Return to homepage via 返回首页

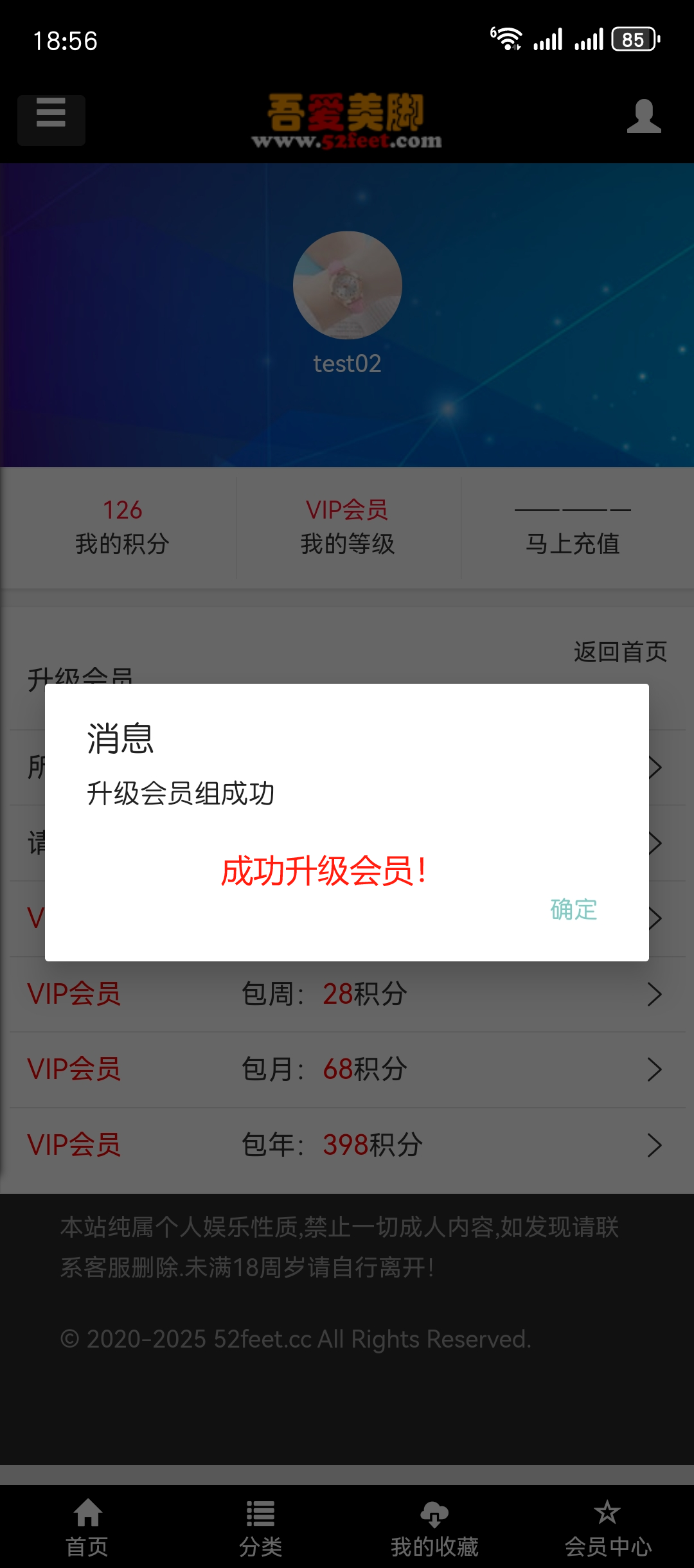click(620, 652)
